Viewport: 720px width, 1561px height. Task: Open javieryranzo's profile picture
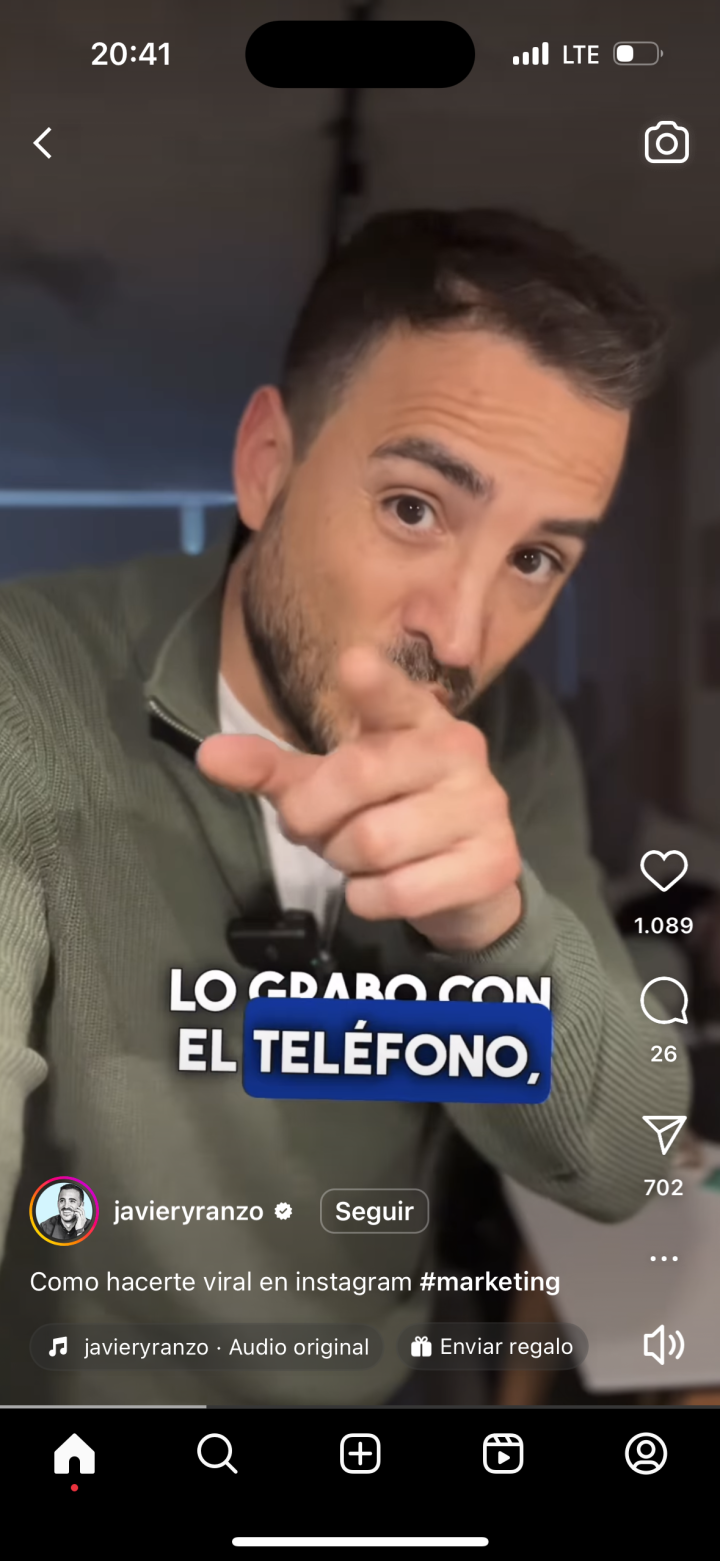pos(64,1211)
